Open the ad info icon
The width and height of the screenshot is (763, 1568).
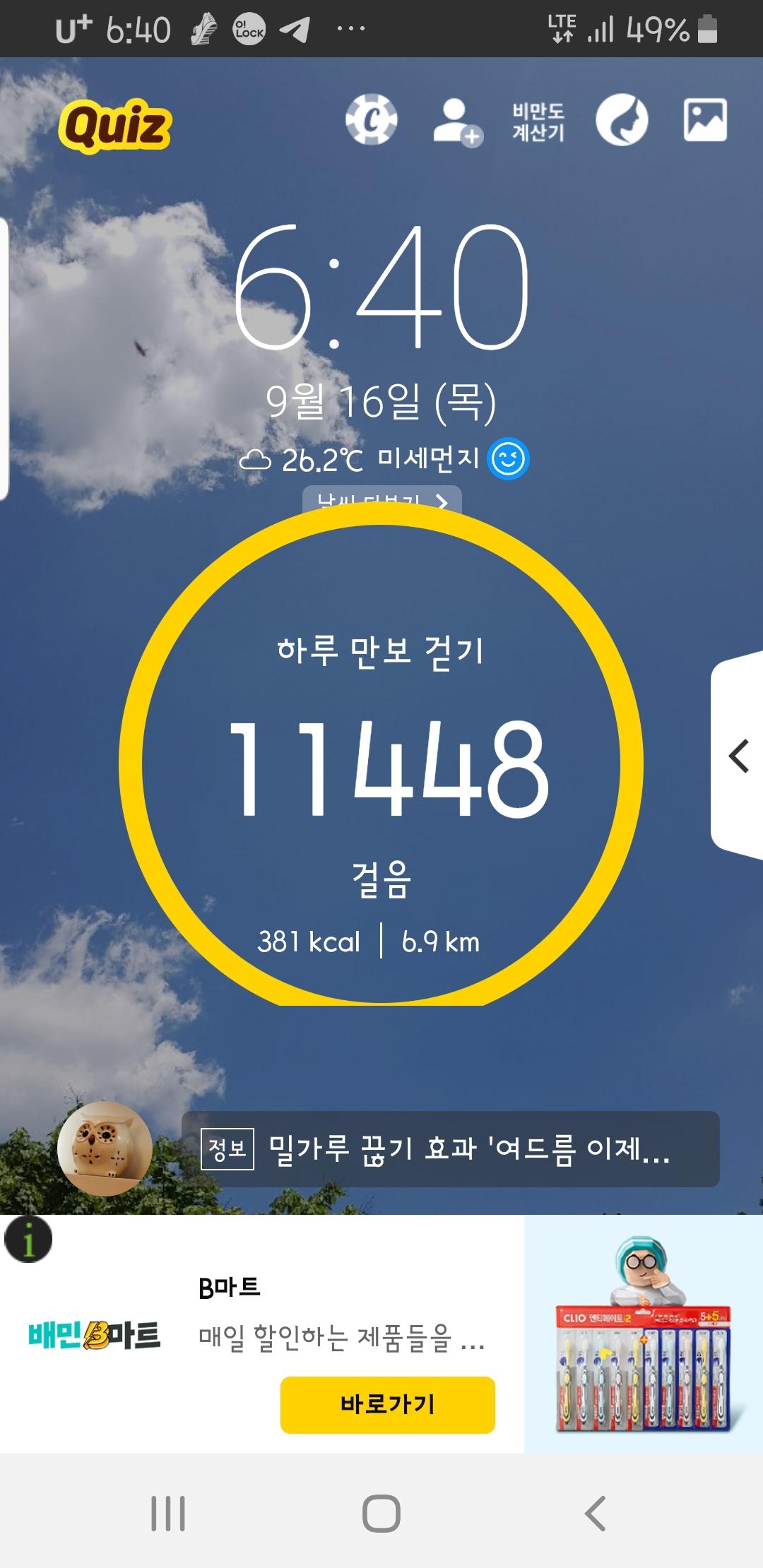click(x=28, y=1240)
